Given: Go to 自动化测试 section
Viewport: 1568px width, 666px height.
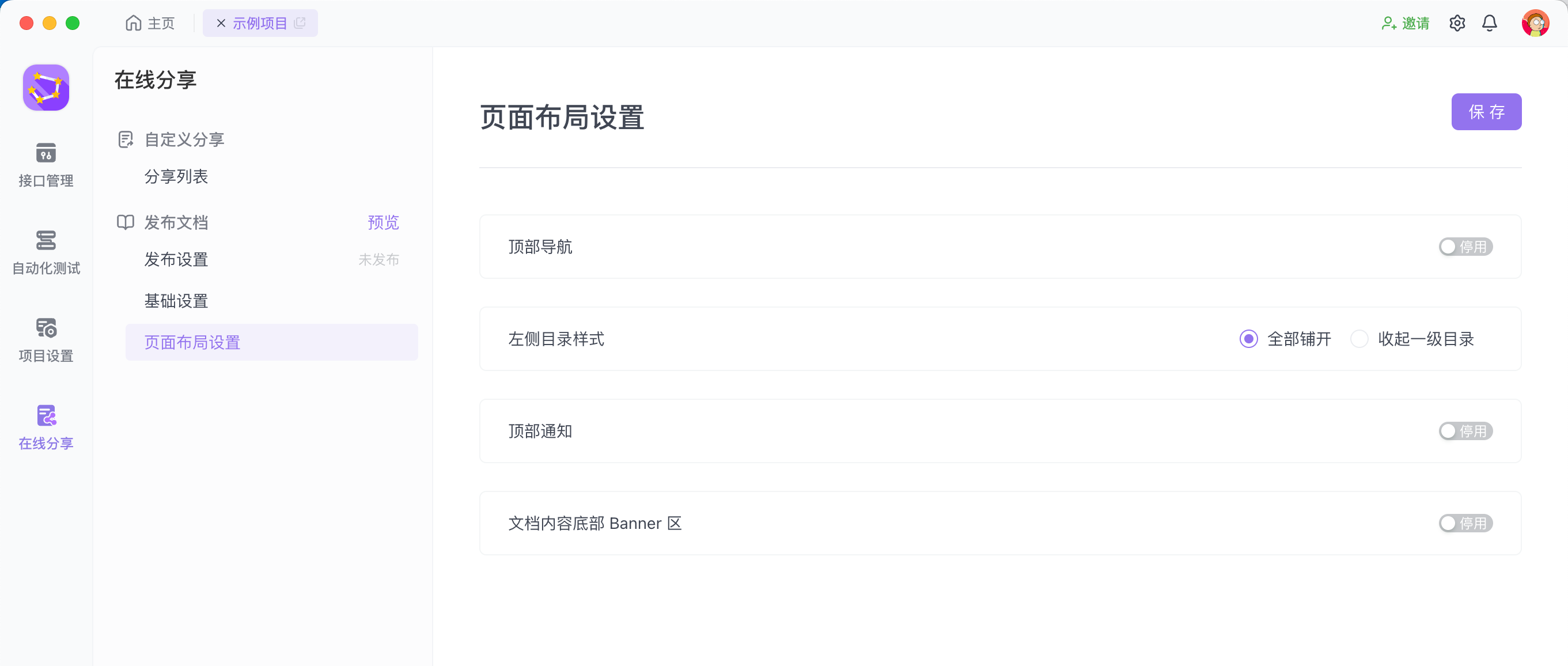Looking at the screenshot, I should point(46,252).
